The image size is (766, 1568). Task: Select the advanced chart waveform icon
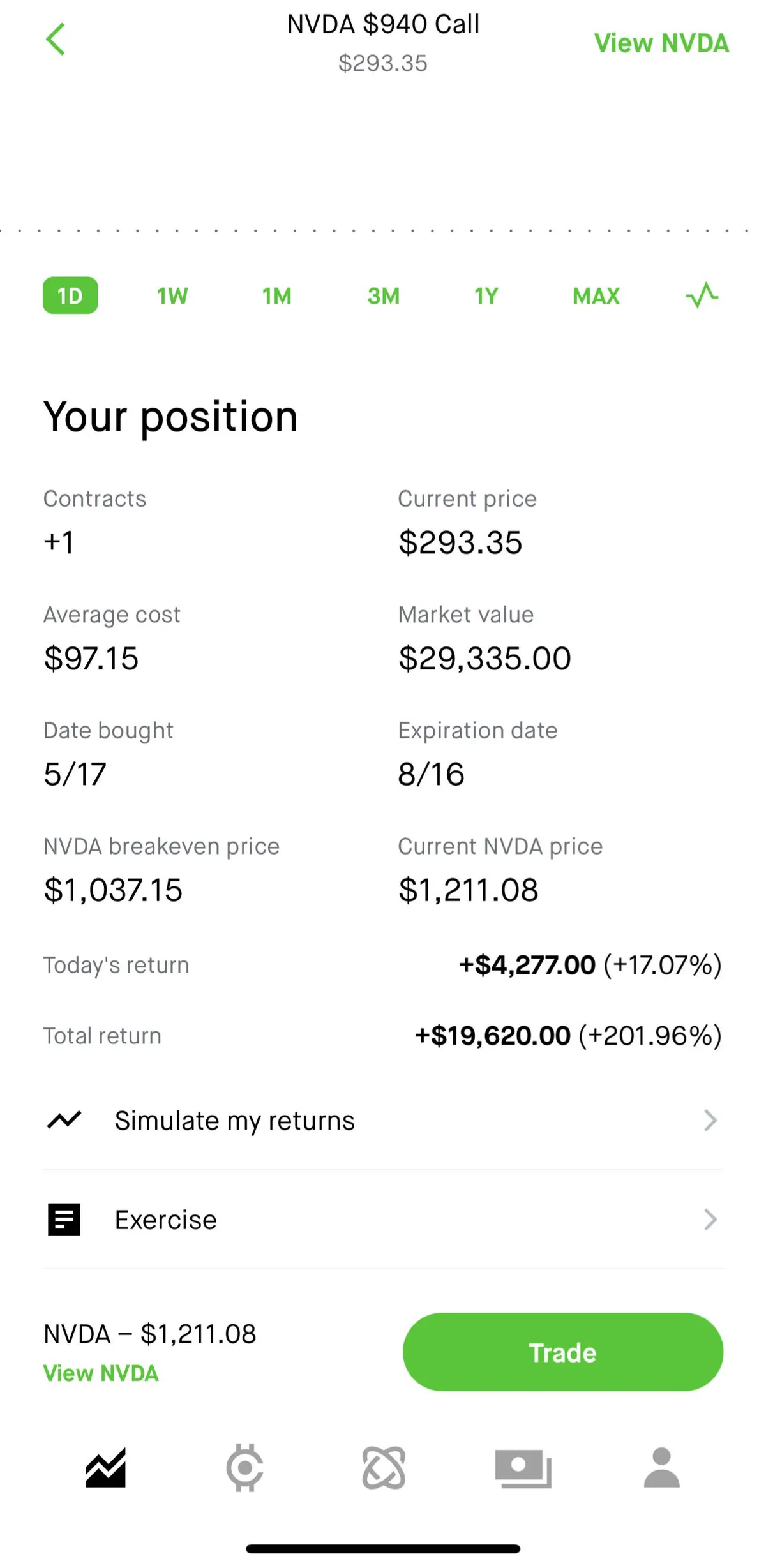701,295
